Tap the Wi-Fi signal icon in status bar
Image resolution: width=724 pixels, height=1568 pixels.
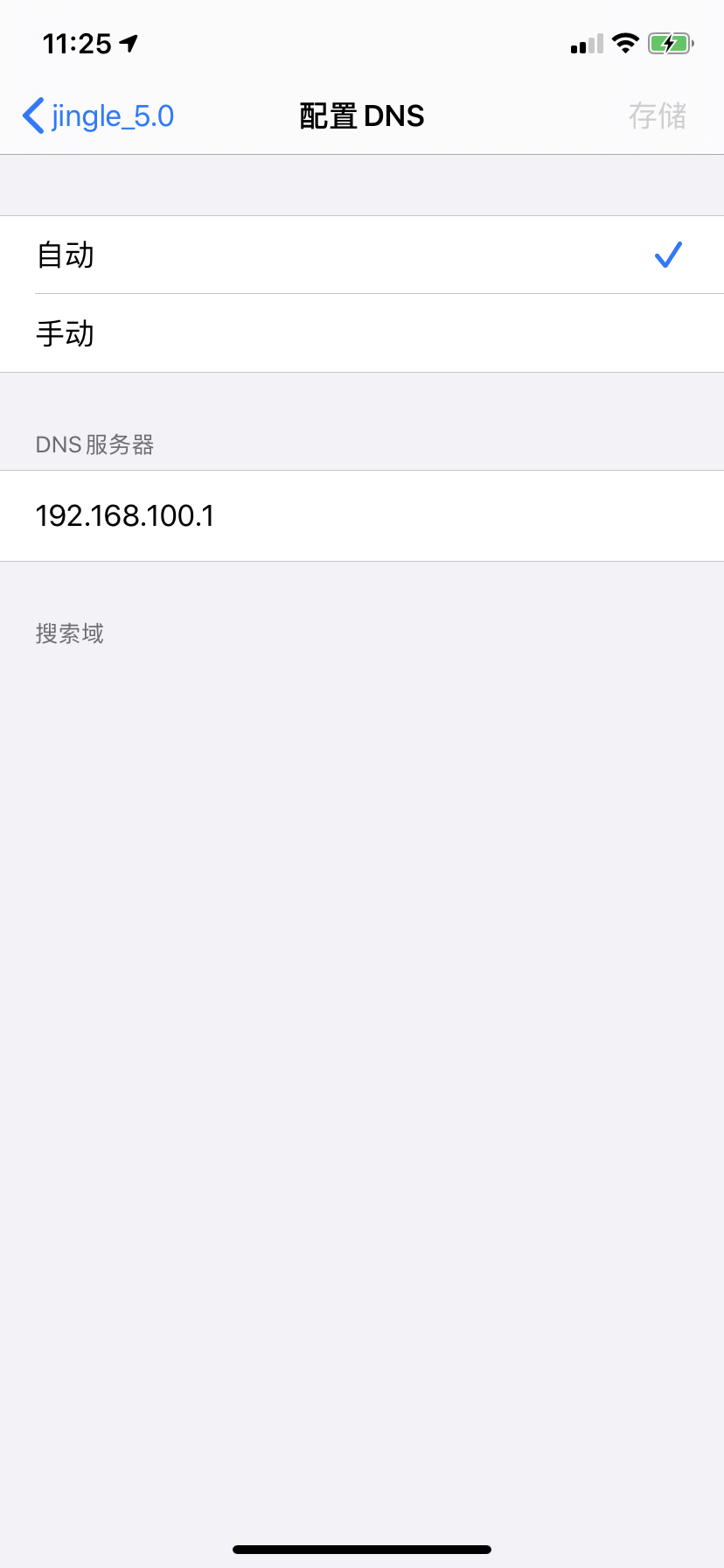tap(626, 41)
